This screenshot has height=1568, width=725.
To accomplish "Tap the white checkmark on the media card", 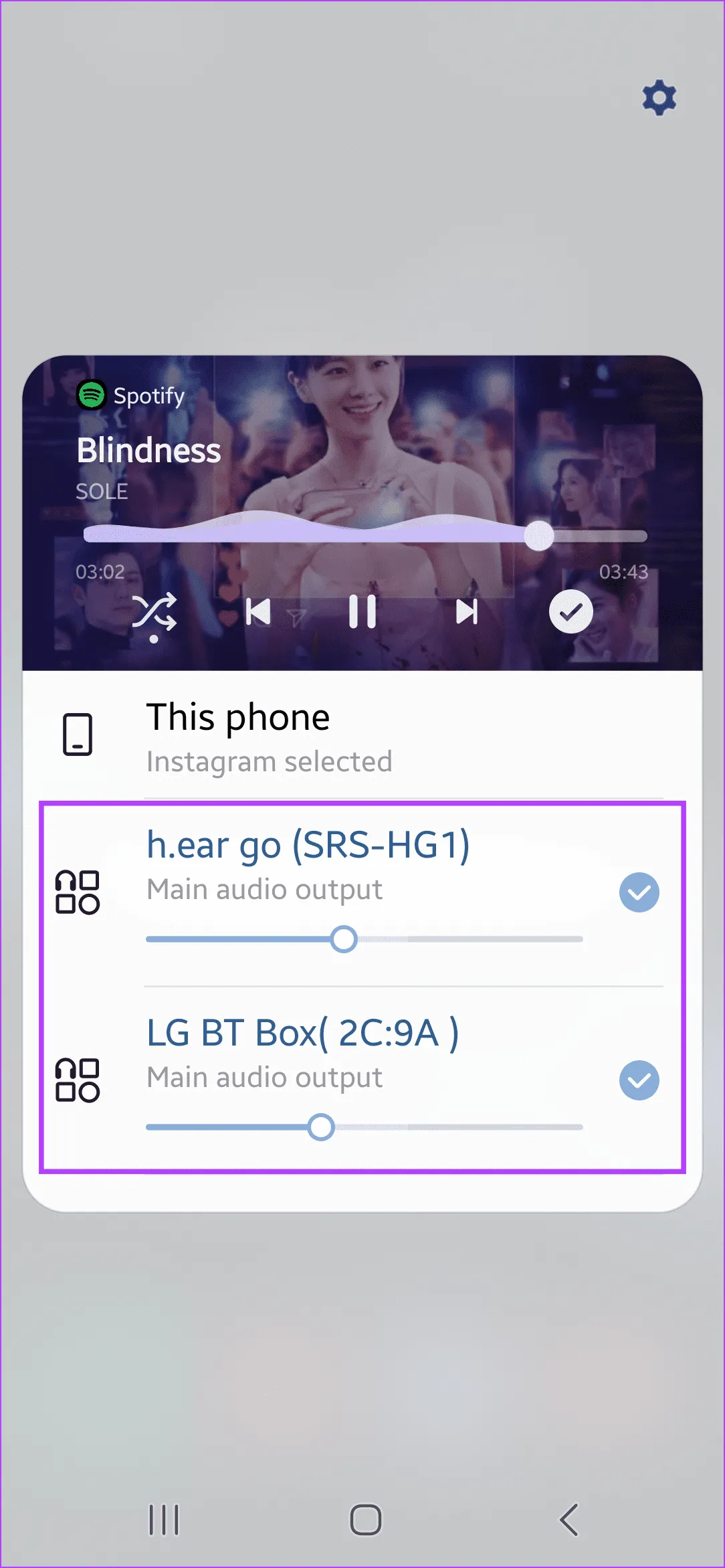I will click(571, 611).
